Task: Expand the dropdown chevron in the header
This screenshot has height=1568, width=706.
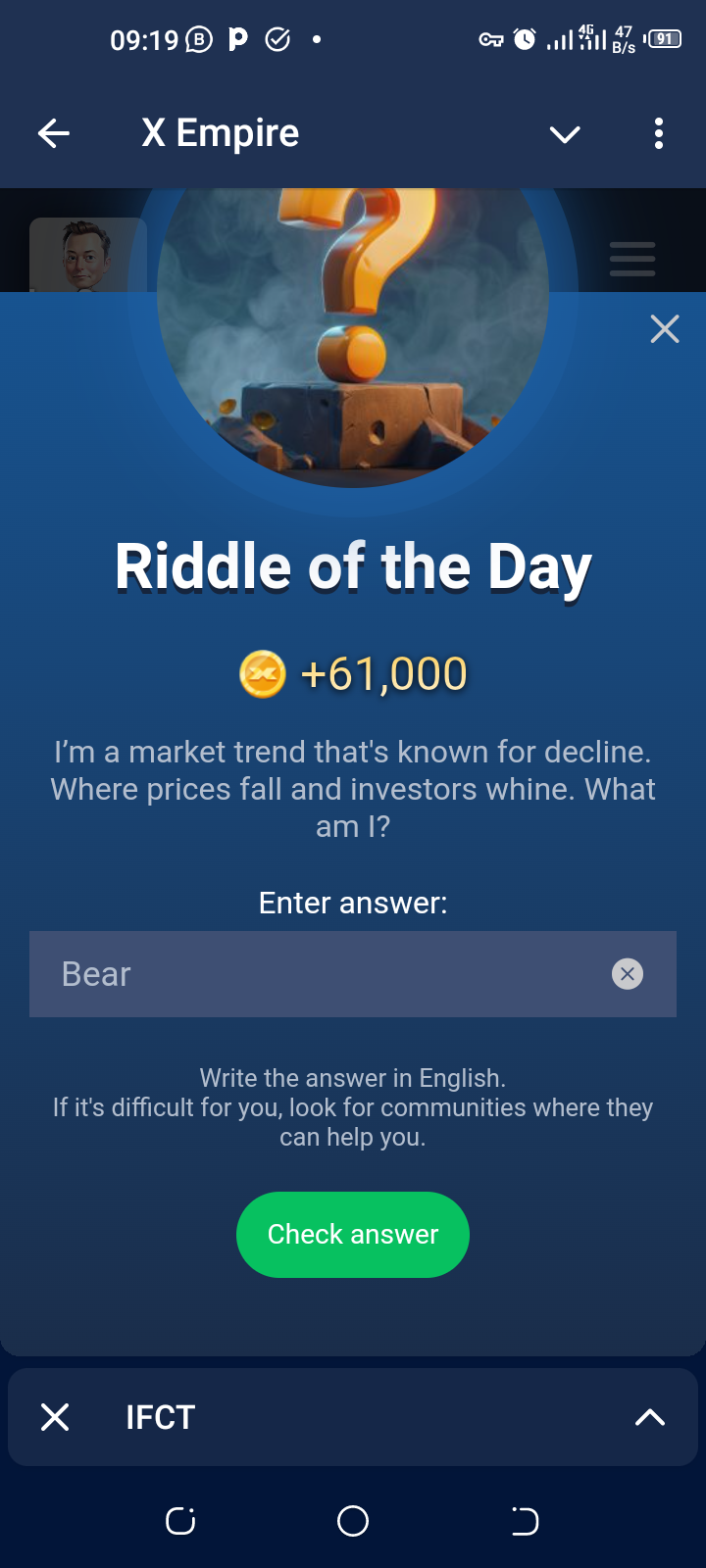Action: pyautogui.click(x=565, y=134)
